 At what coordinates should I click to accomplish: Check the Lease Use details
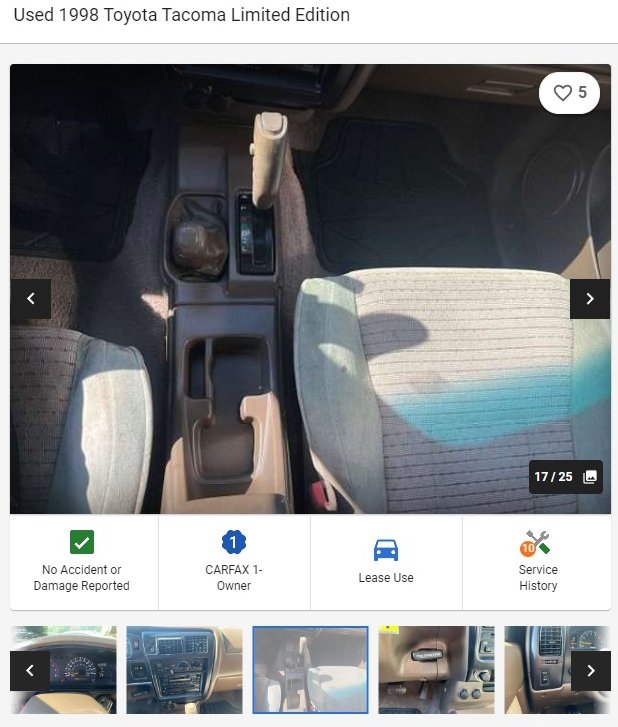[x=386, y=561]
